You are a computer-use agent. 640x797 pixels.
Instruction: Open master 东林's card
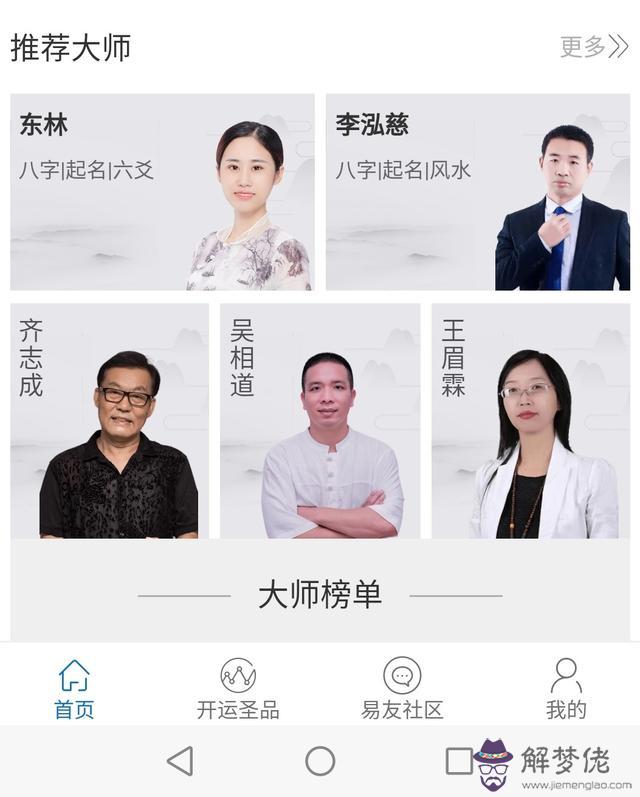click(162, 192)
